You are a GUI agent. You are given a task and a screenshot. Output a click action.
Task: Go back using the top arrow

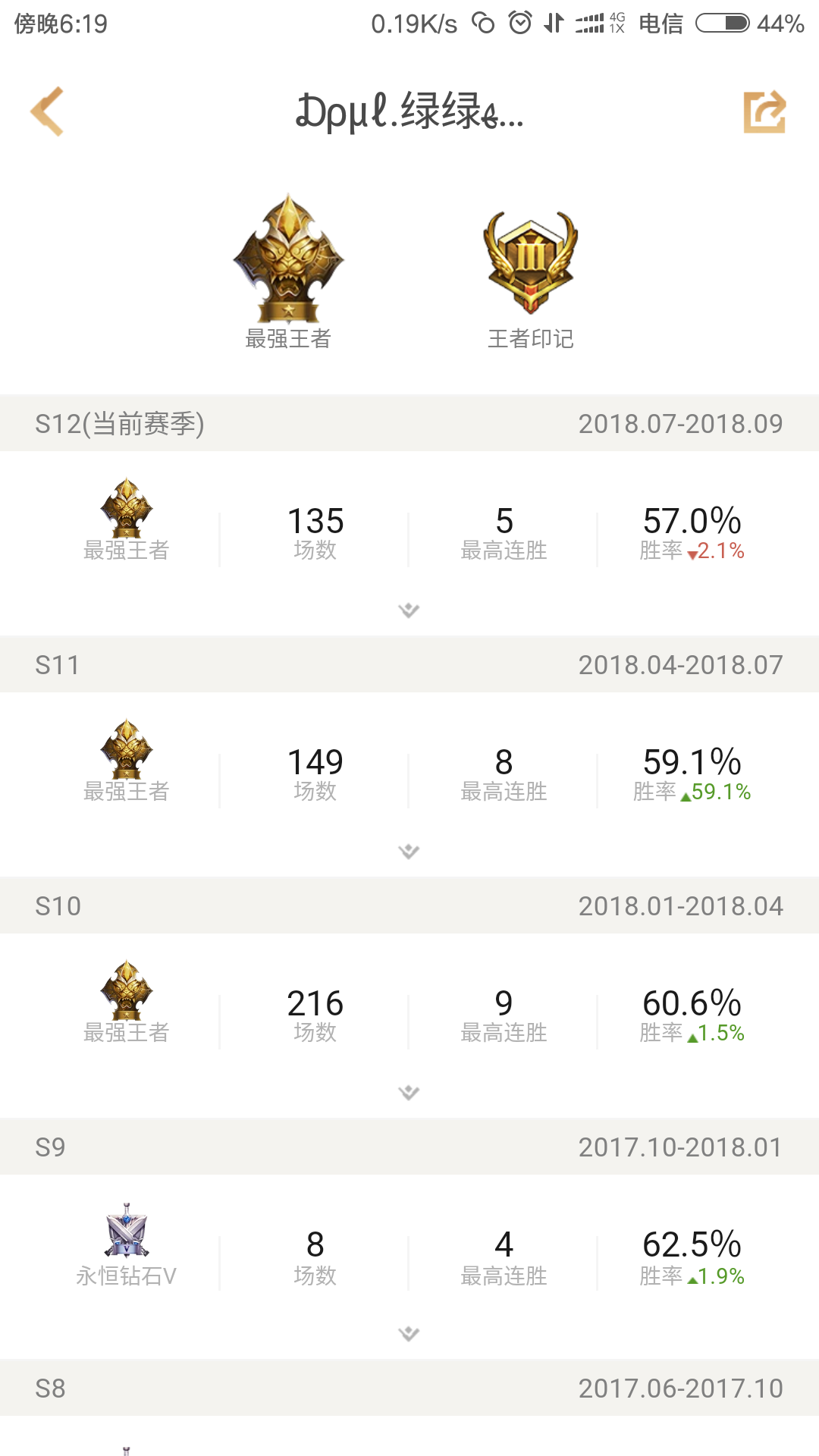coord(47,111)
